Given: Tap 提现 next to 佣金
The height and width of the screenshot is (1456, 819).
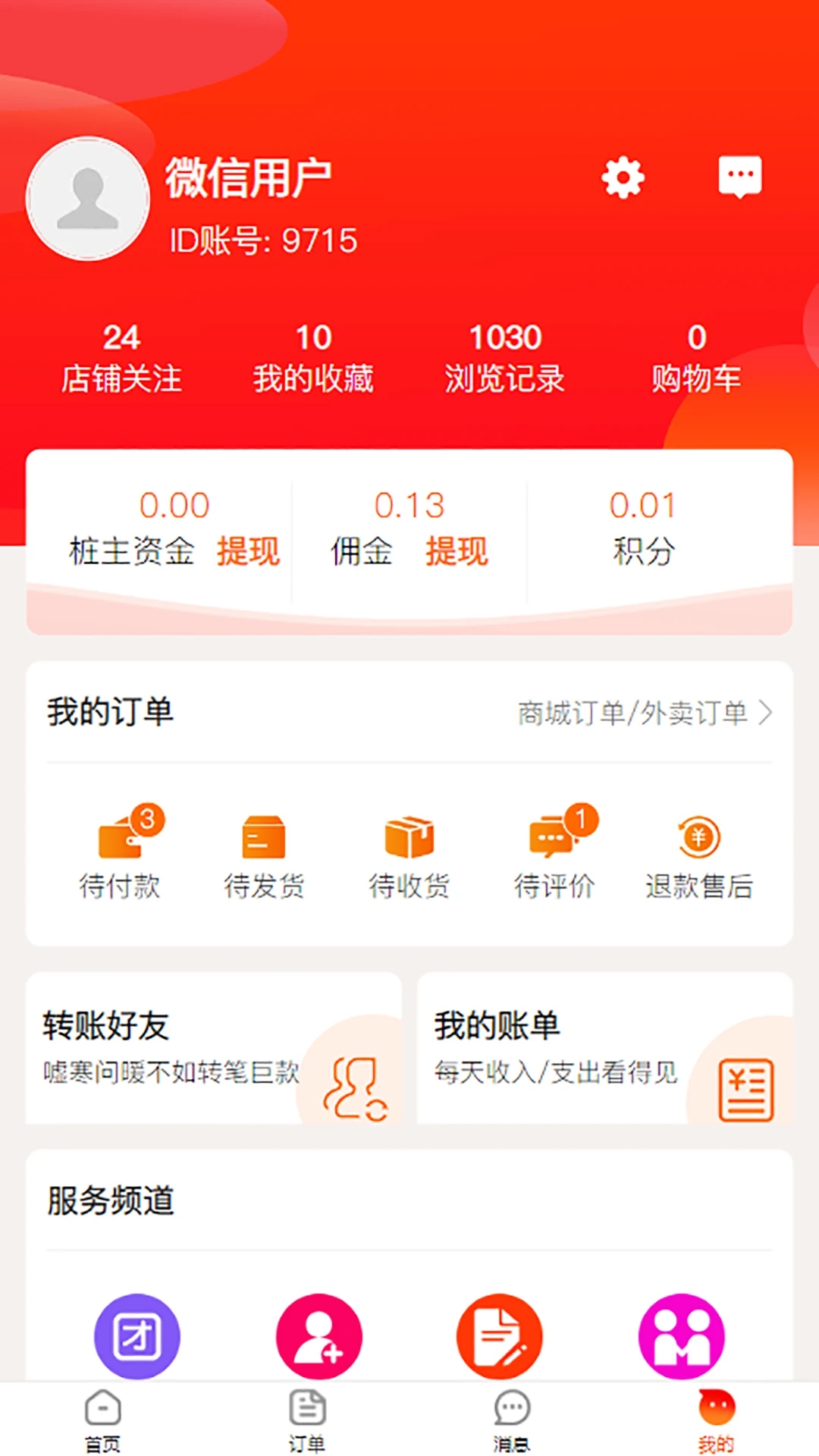Looking at the screenshot, I should [457, 551].
